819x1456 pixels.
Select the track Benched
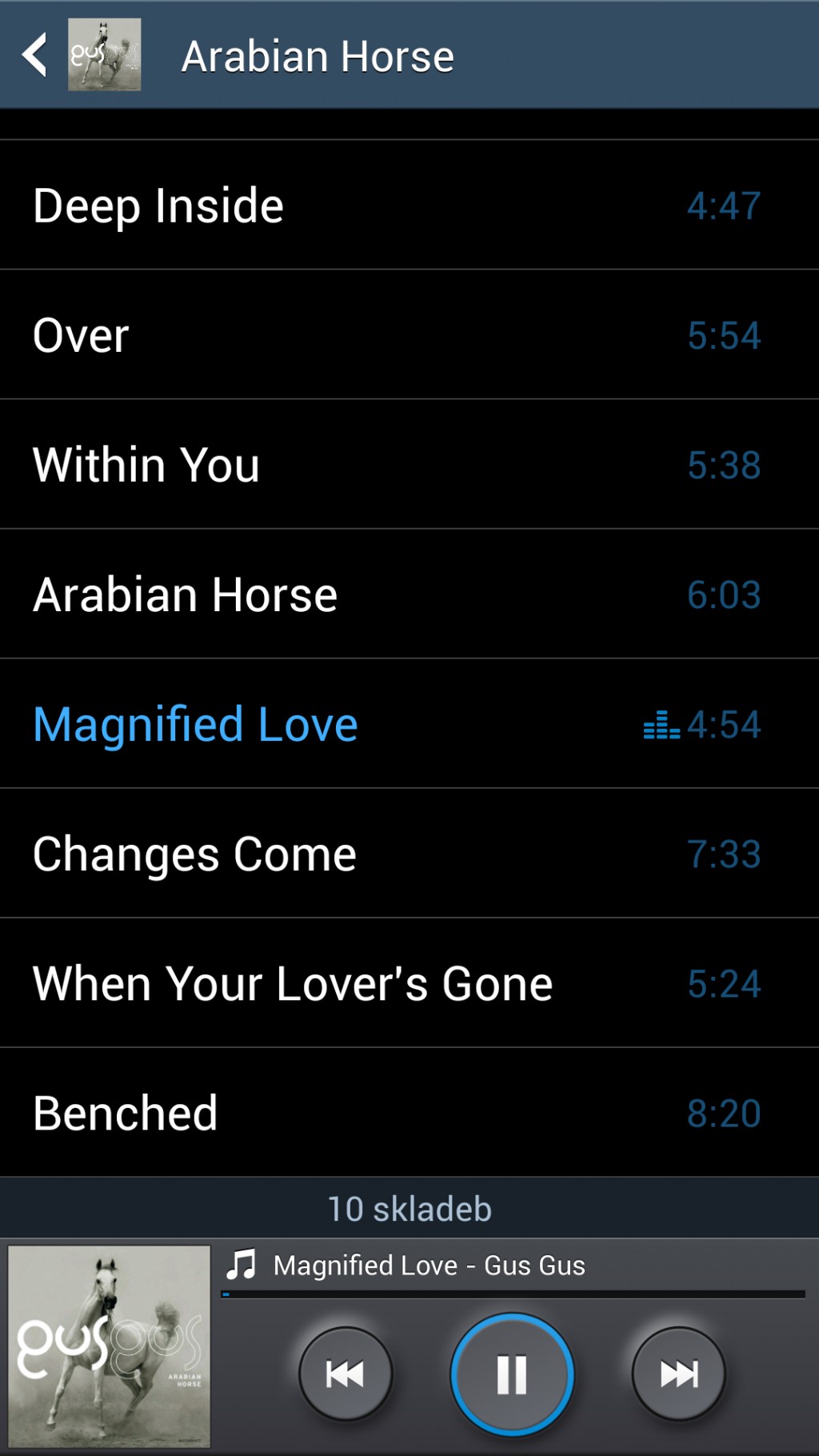pos(409,1113)
